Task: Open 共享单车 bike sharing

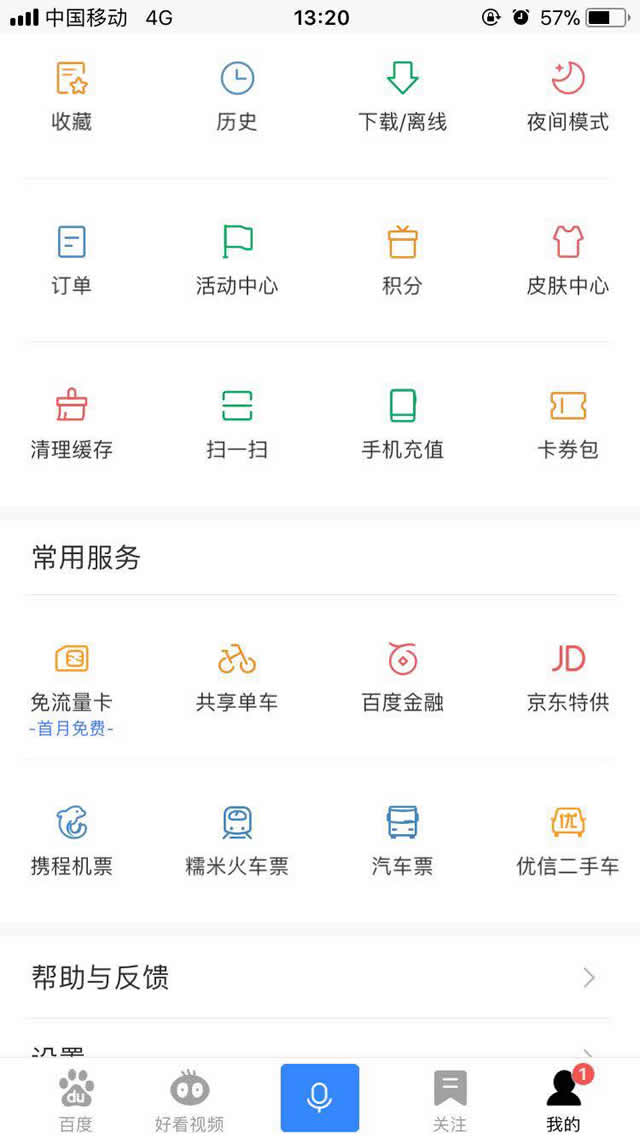Action: [237, 678]
